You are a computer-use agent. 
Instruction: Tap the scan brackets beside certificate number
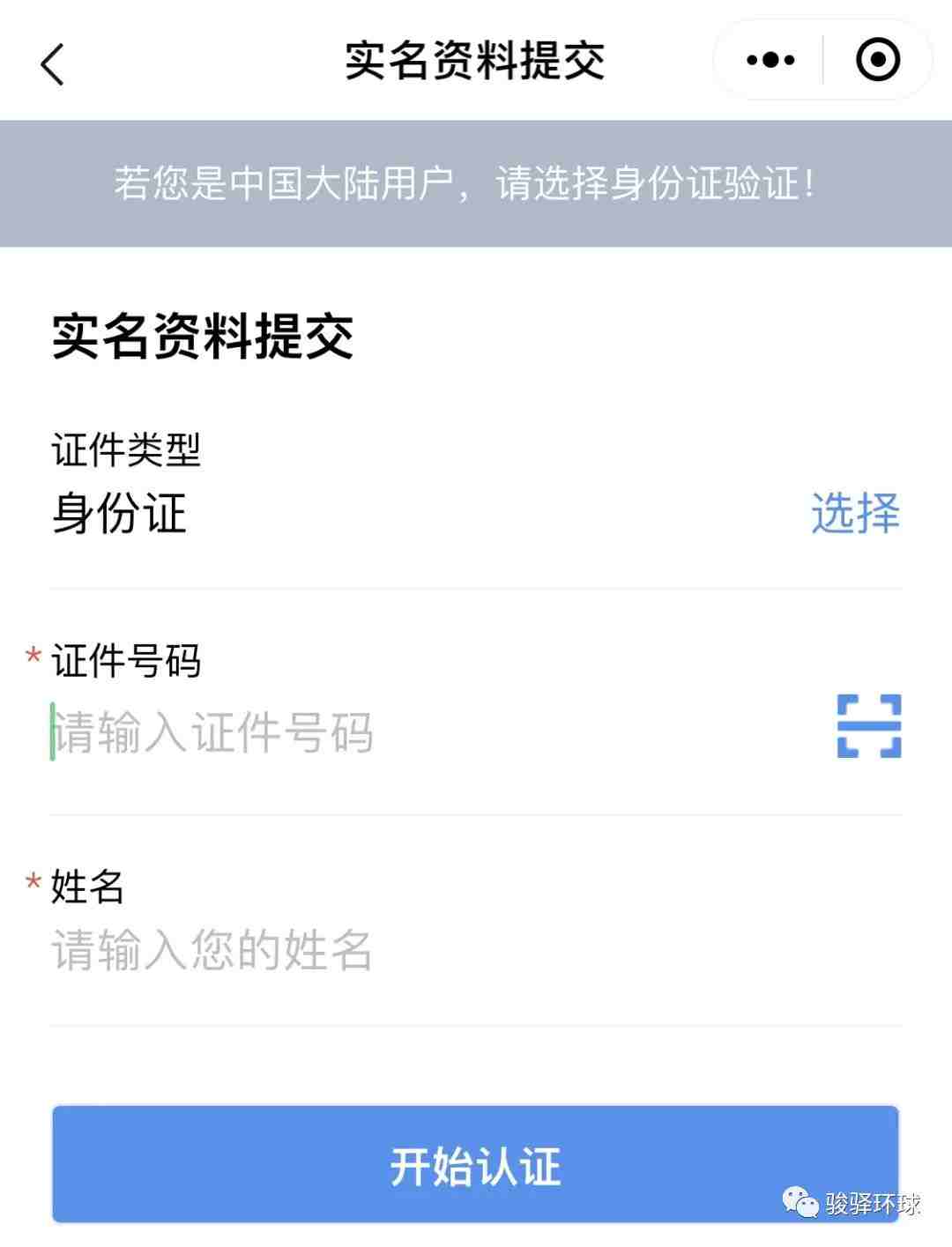[x=868, y=727]
